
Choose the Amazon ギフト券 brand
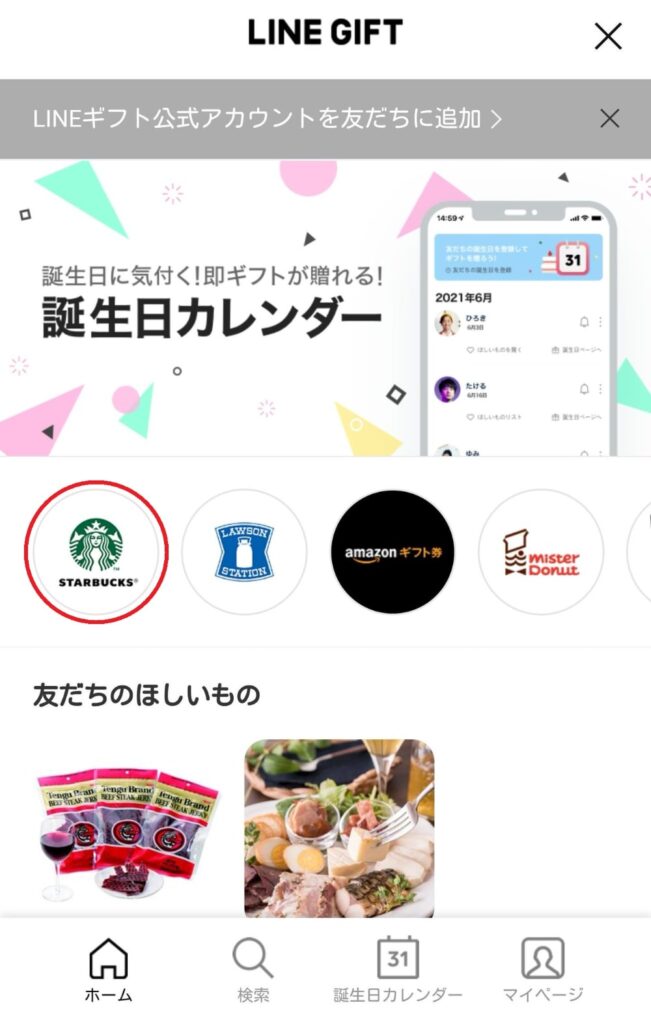coord(393,552)
